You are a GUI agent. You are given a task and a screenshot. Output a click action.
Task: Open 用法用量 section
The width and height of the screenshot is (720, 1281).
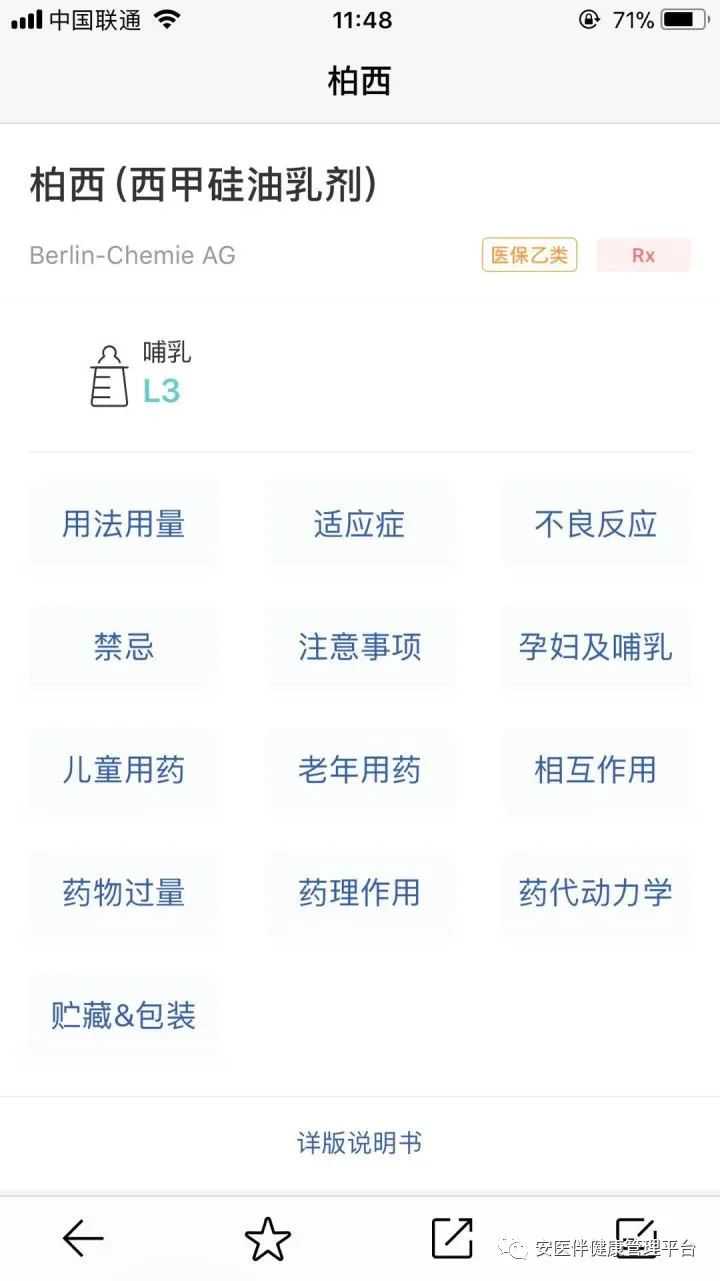point(123,524)
